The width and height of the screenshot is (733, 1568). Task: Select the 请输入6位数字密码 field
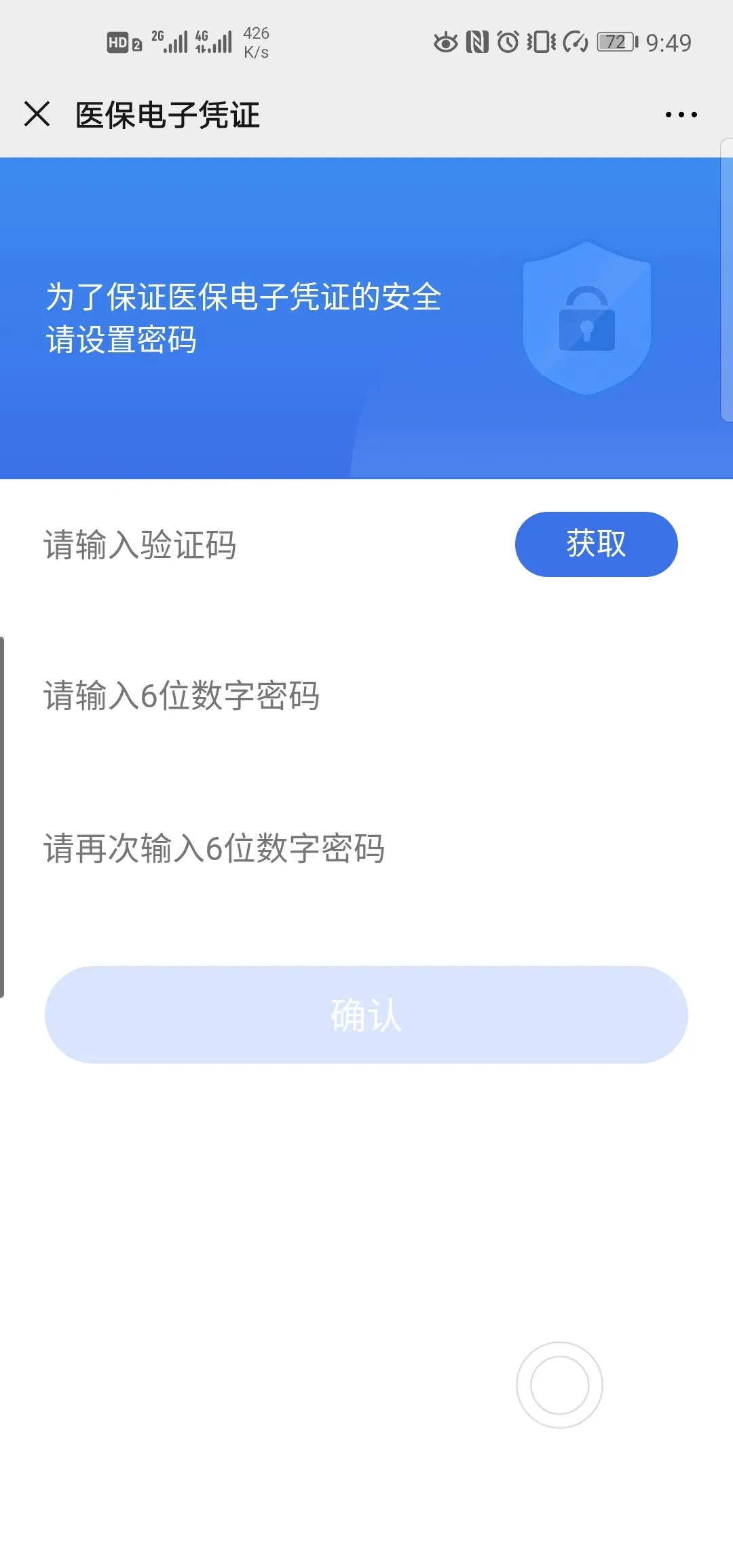click(339, 696)
